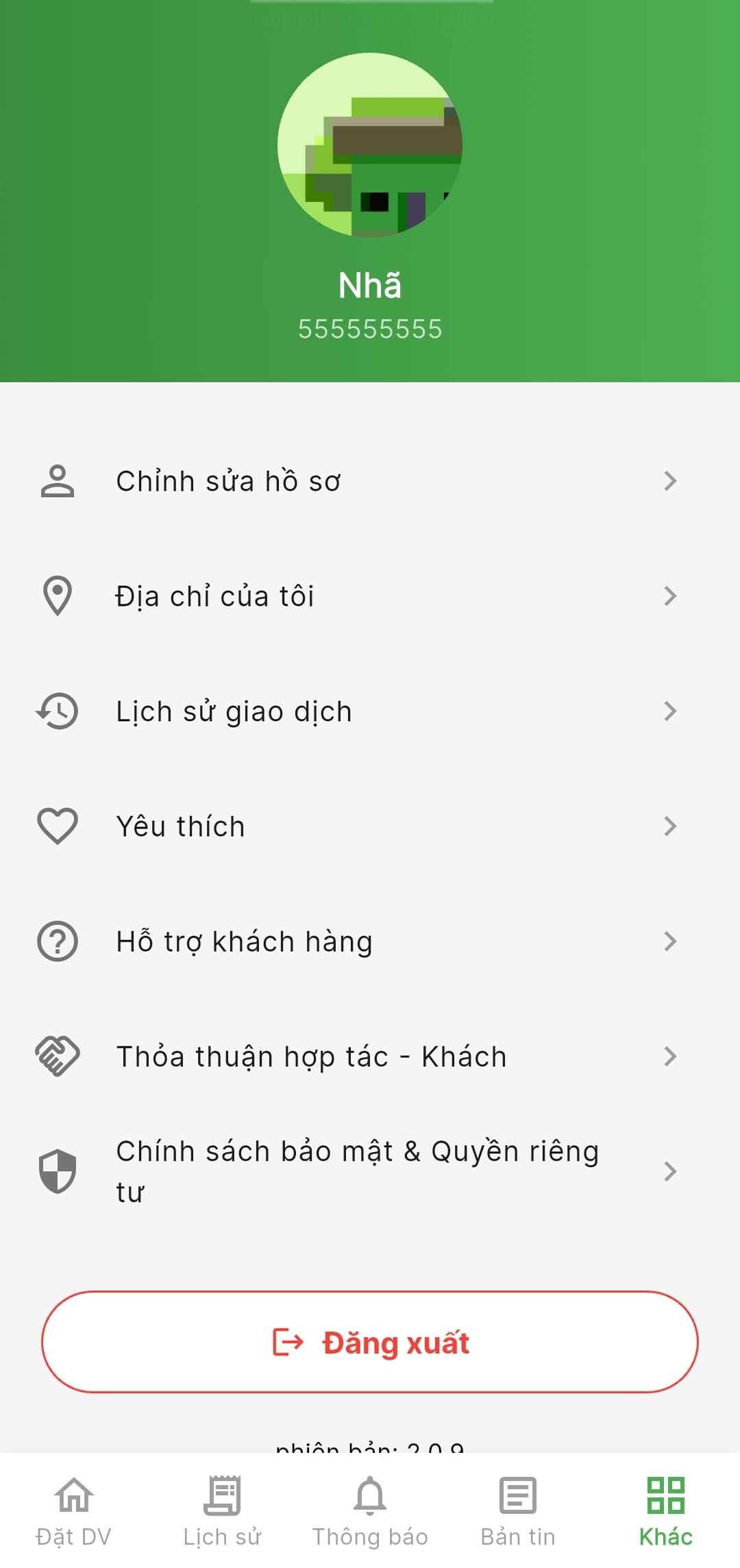Viewport: 740px width, 1568px height.
Task: Tap the Đăng xuất button
Action: 370,1342
